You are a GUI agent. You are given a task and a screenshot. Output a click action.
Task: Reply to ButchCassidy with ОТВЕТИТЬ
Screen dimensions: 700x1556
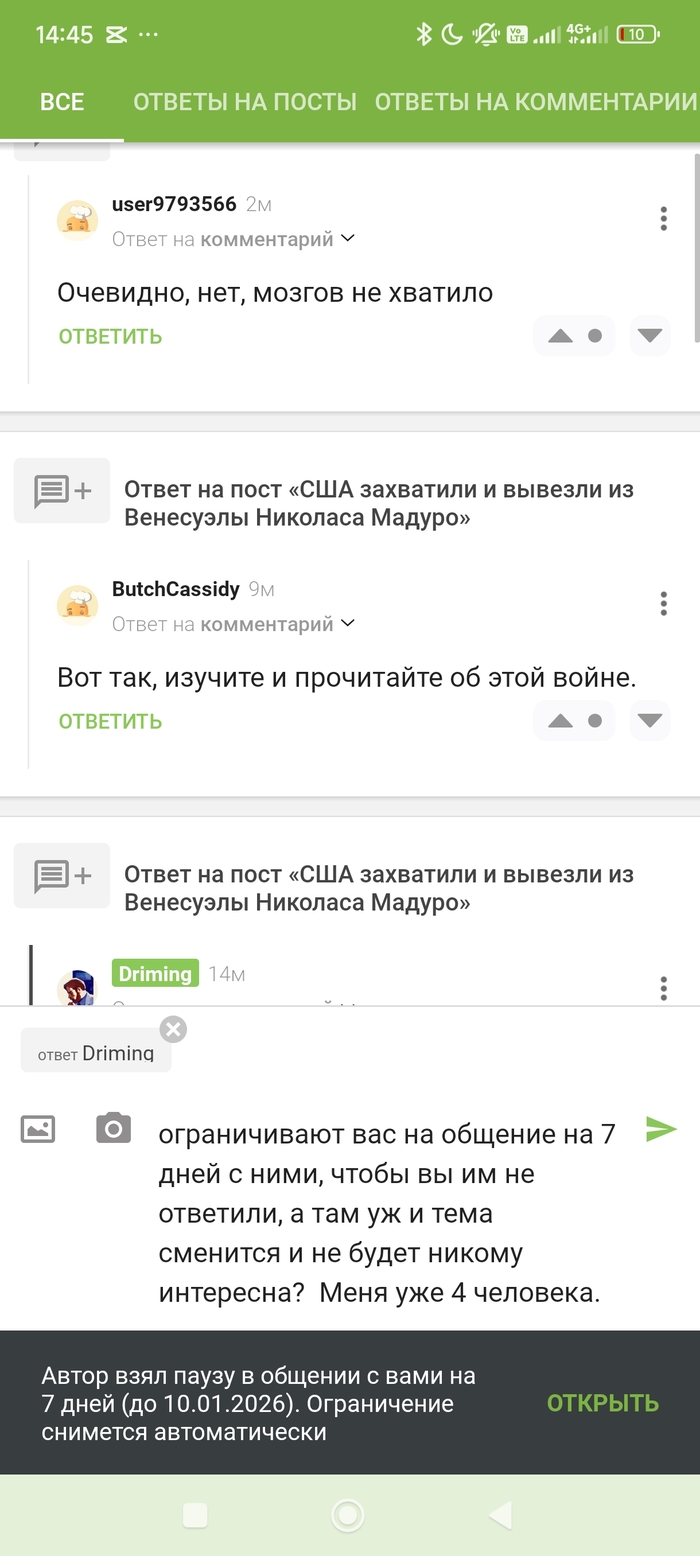110,721
